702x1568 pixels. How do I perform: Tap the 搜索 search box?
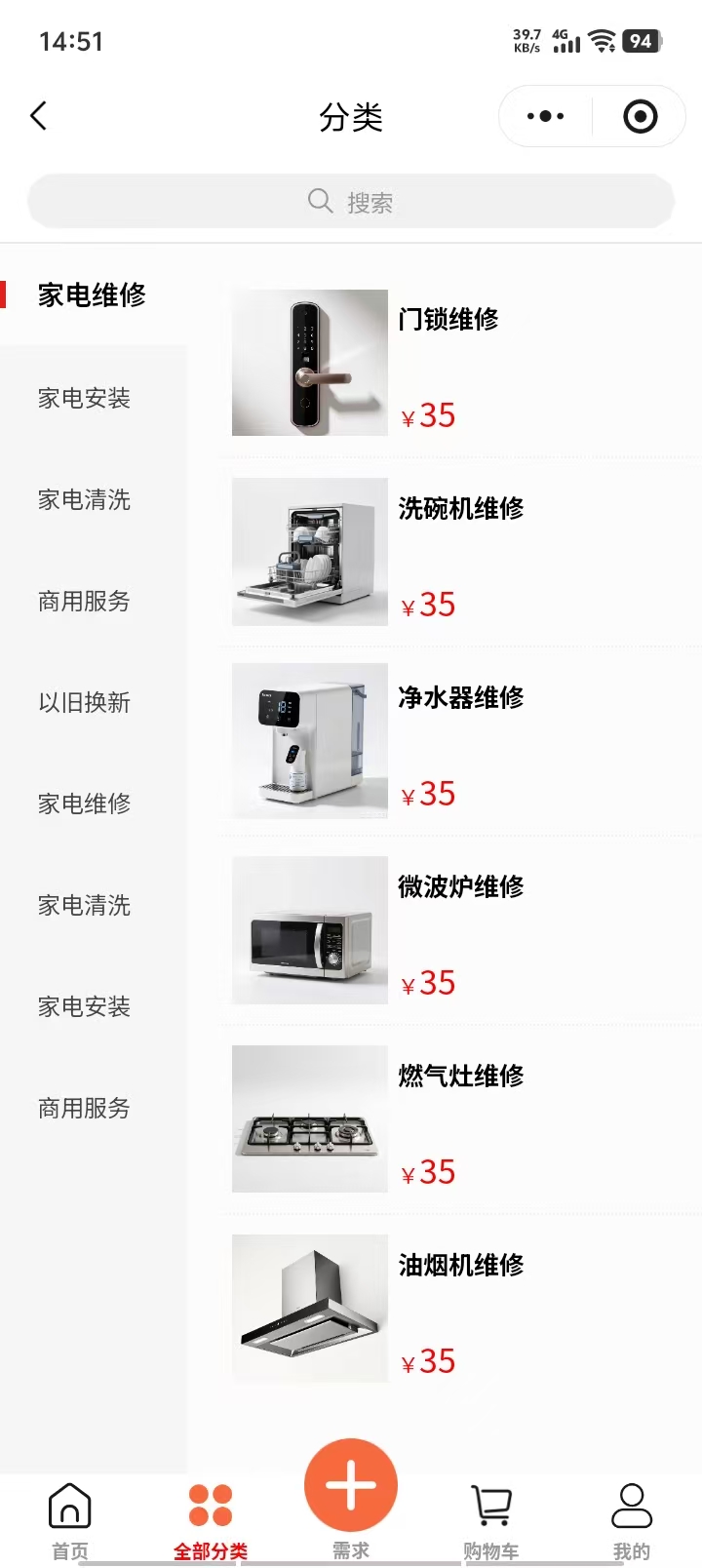tap(351, 202)
